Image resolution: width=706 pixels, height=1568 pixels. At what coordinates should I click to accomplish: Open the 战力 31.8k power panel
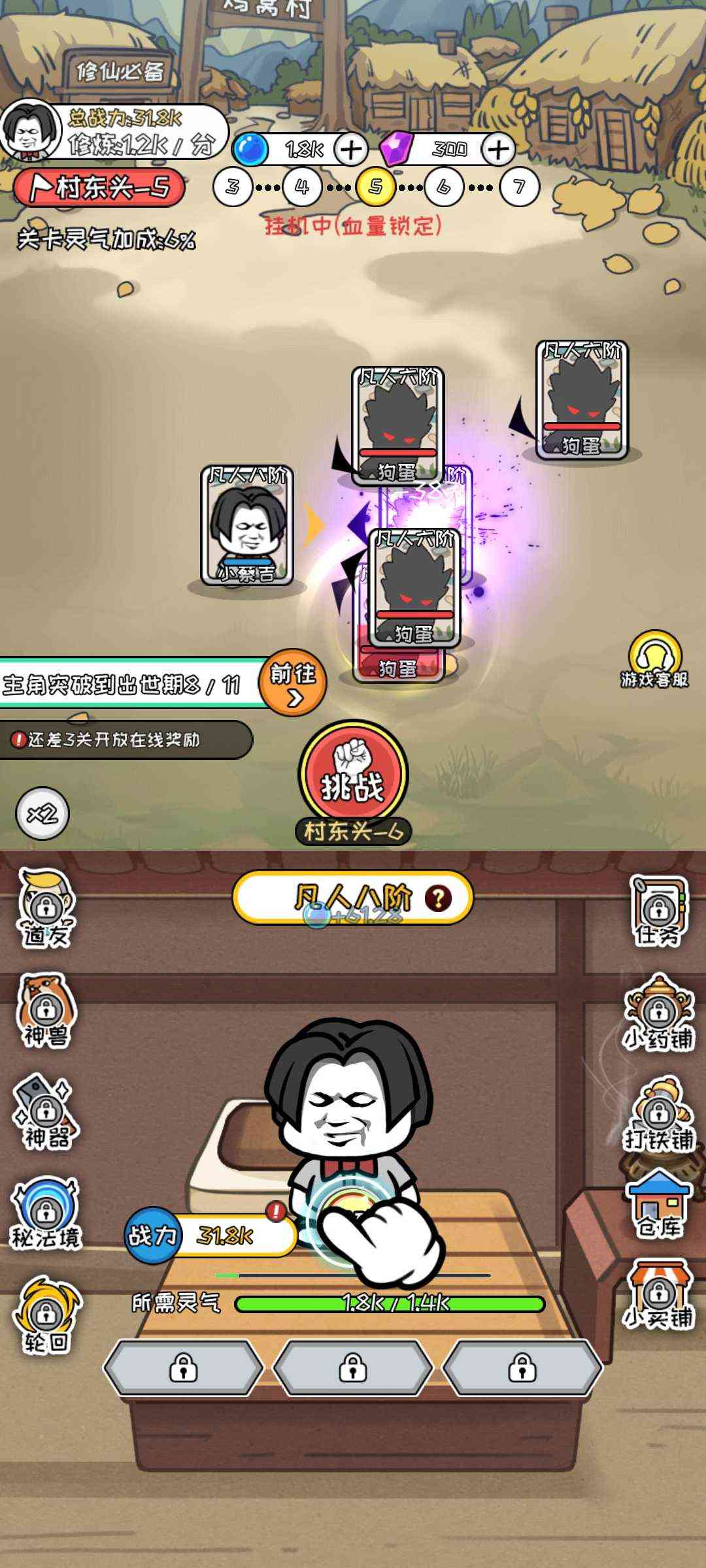(x=210, y=1235)
